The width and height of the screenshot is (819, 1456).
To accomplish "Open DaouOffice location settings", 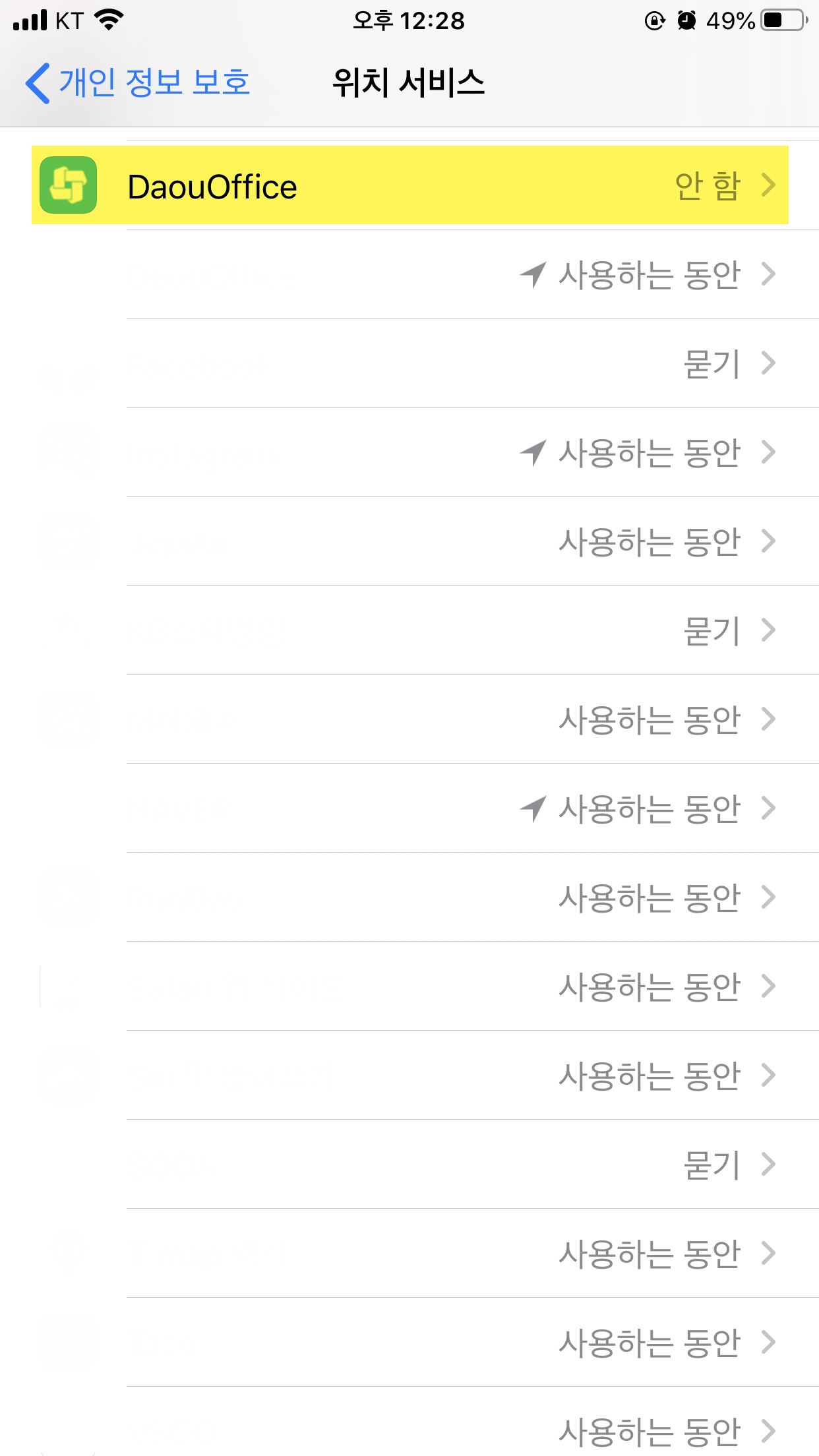I will click(409, 186).
